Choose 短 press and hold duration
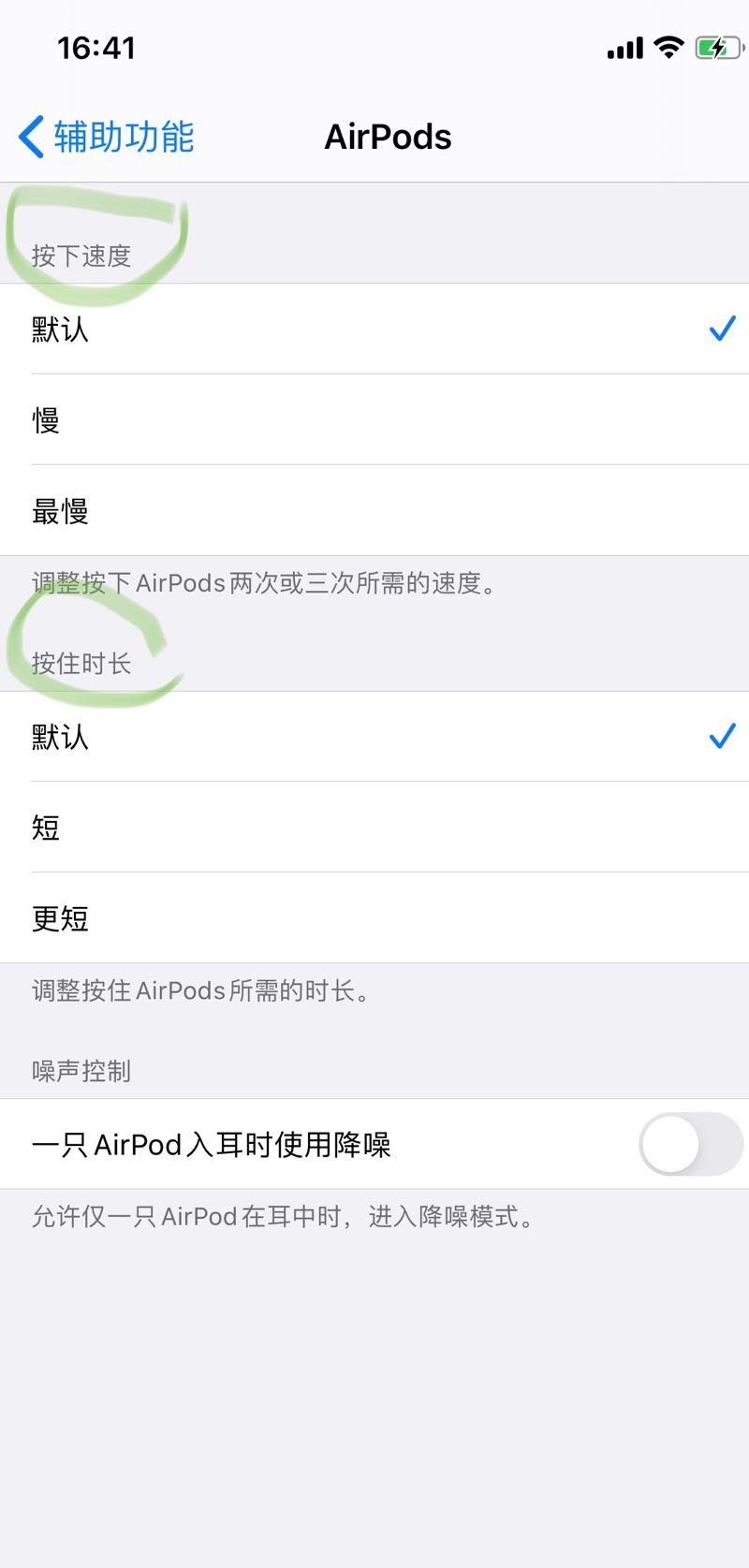The image size is (749, 1568). (374, 828)
